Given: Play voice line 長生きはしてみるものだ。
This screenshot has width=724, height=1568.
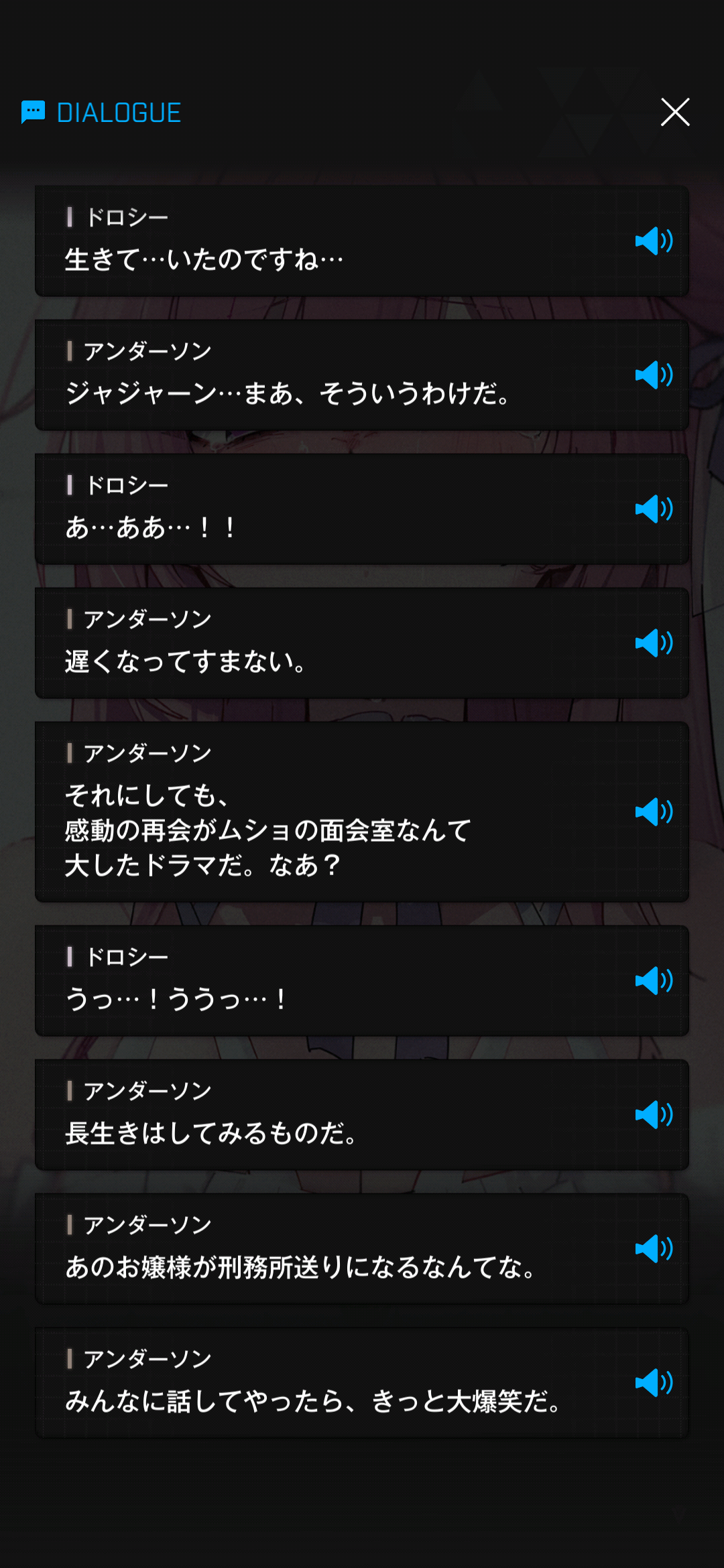Looking at the screenshot, I should tap(654, 1114).
